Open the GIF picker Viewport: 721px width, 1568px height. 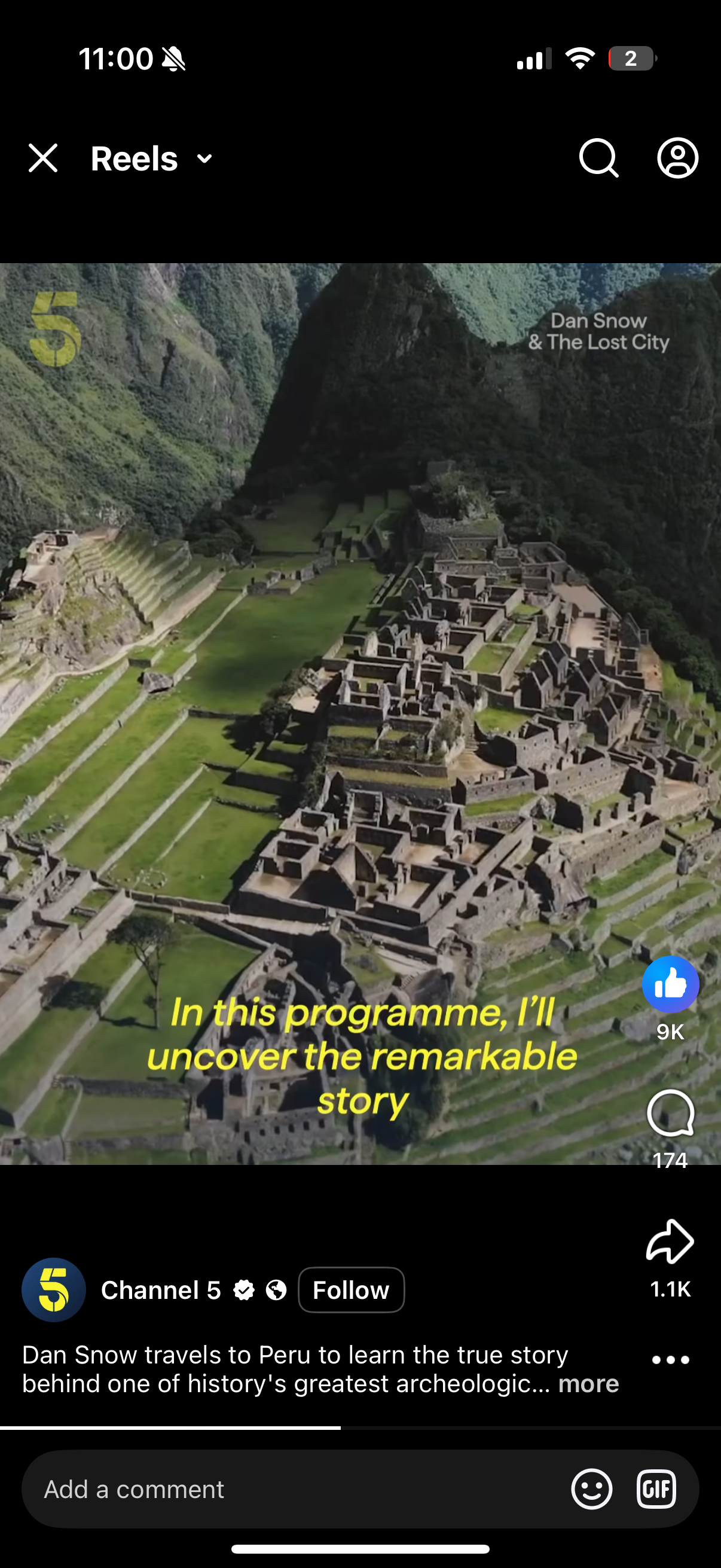656,1490
